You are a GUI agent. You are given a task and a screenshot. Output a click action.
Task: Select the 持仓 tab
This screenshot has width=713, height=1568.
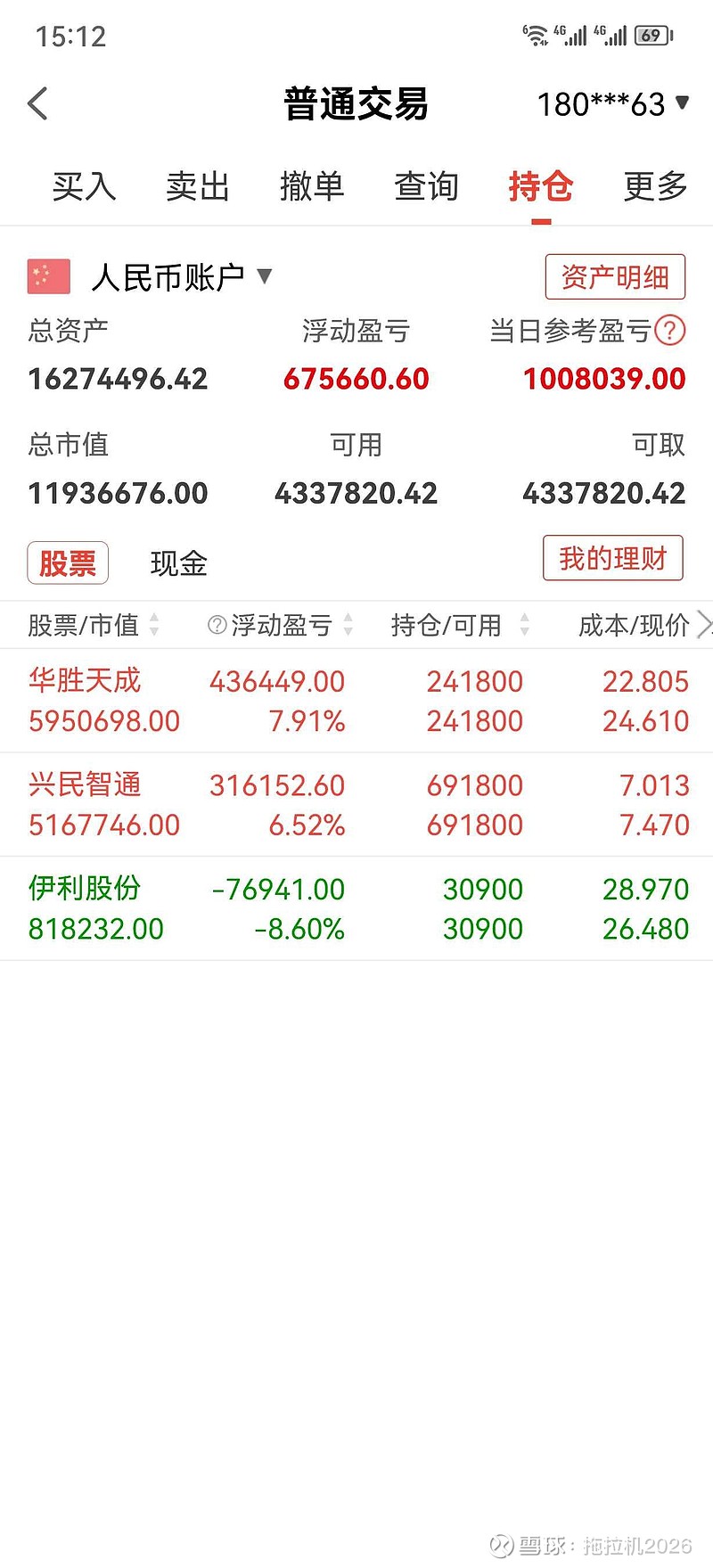pos(540,186)
